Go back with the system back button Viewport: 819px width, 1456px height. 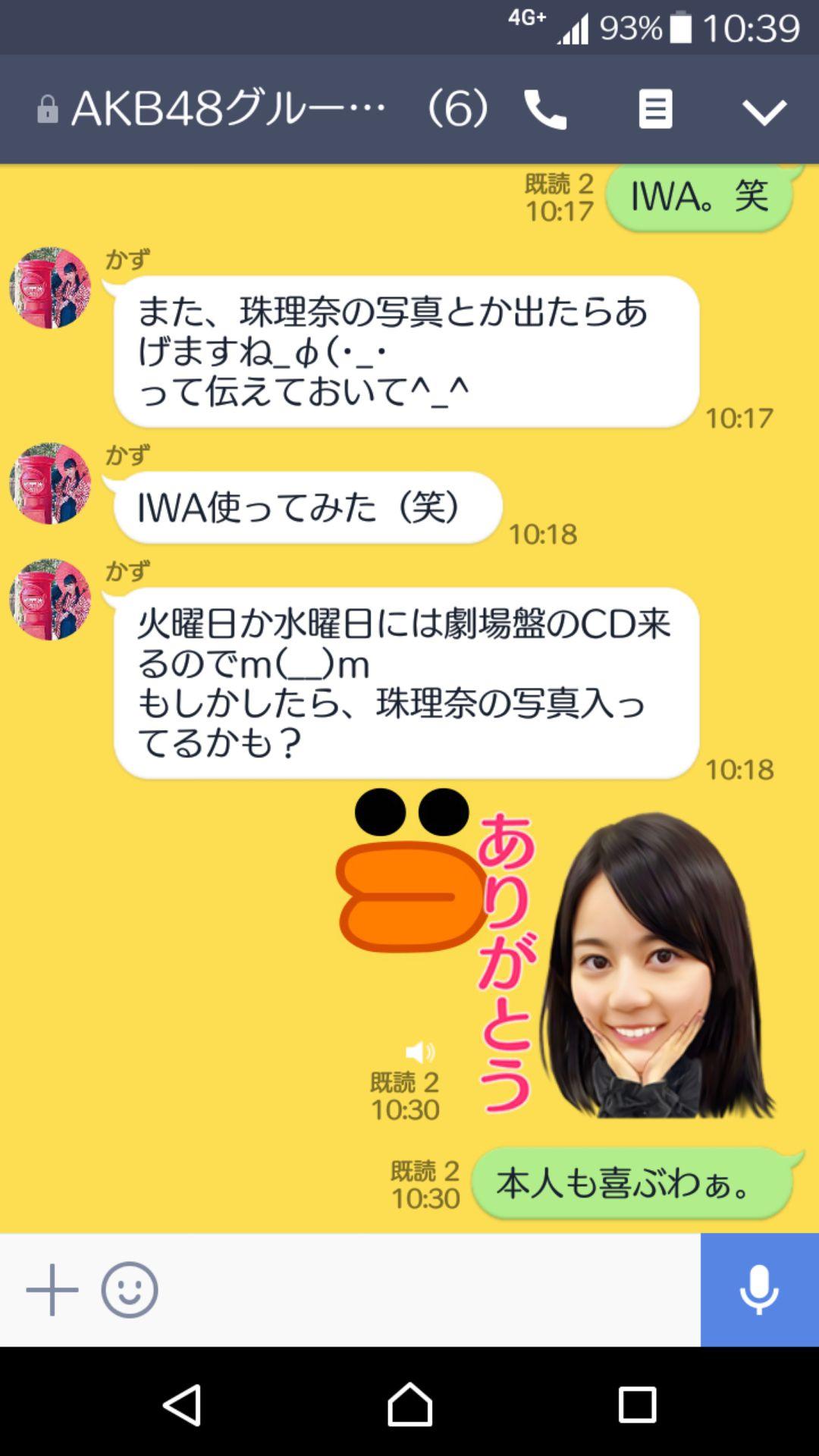[182, 1404]
